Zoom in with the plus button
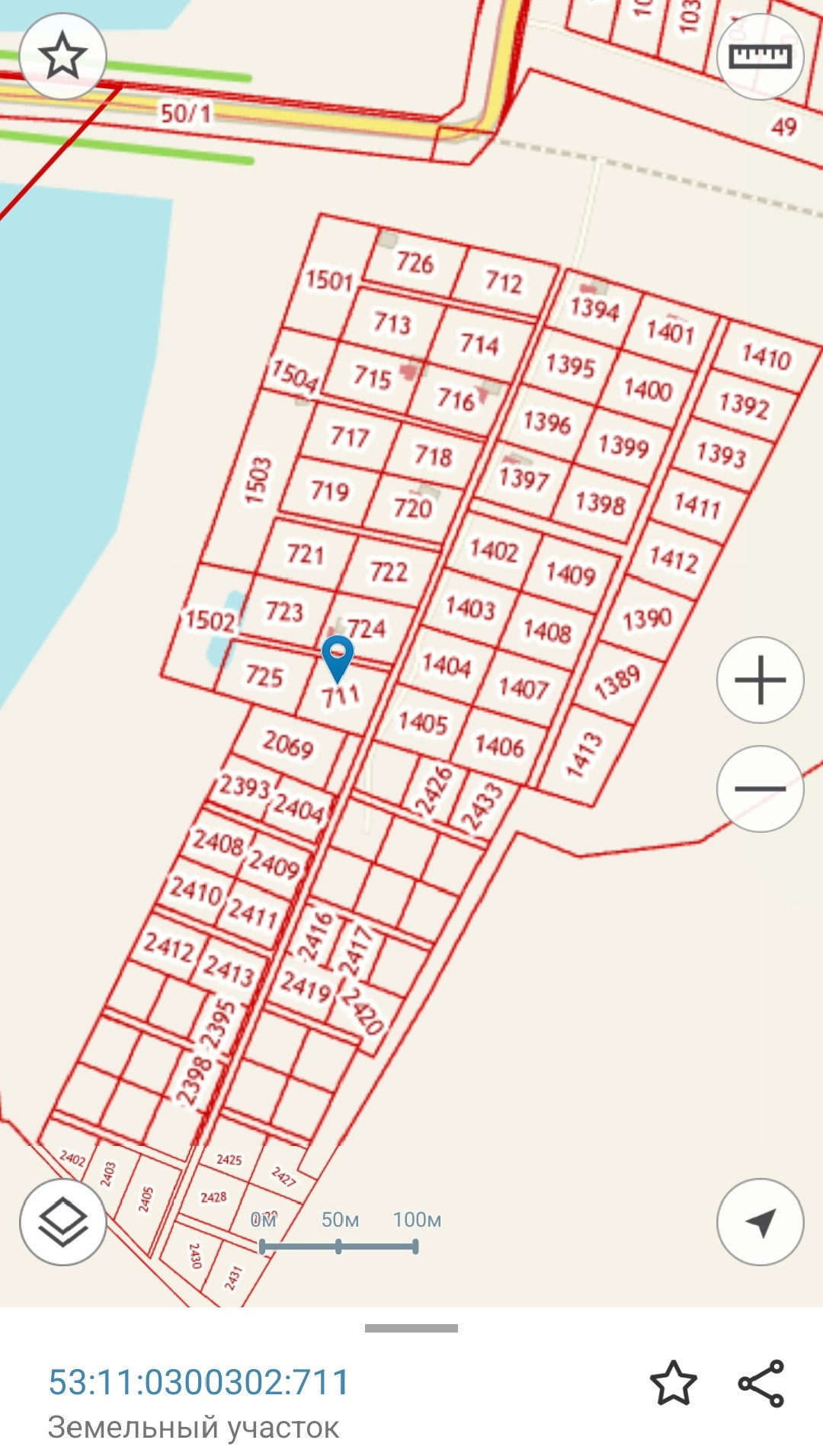 point(760,680)
